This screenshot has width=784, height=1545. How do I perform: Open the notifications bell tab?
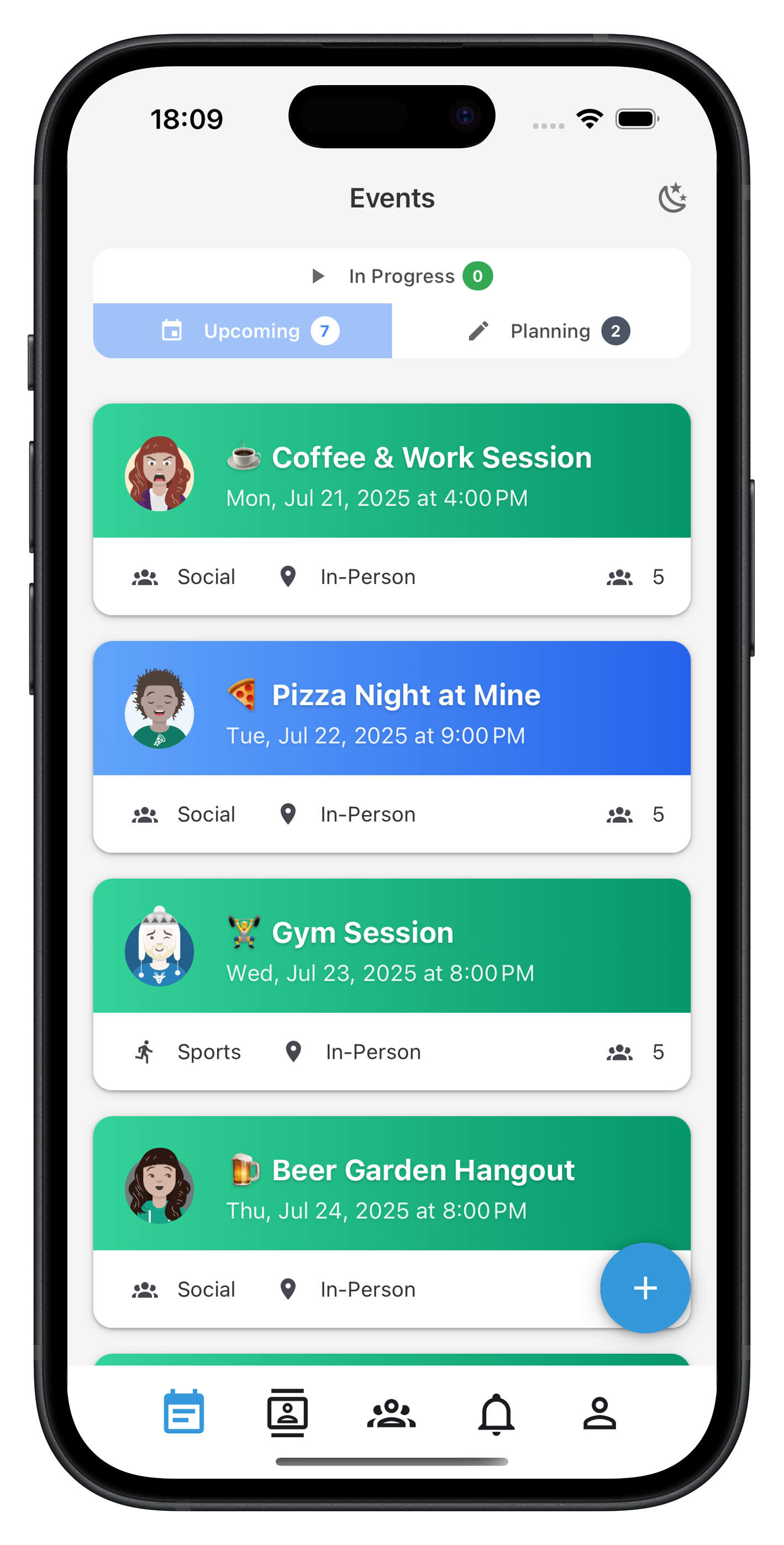point(496,1412)
